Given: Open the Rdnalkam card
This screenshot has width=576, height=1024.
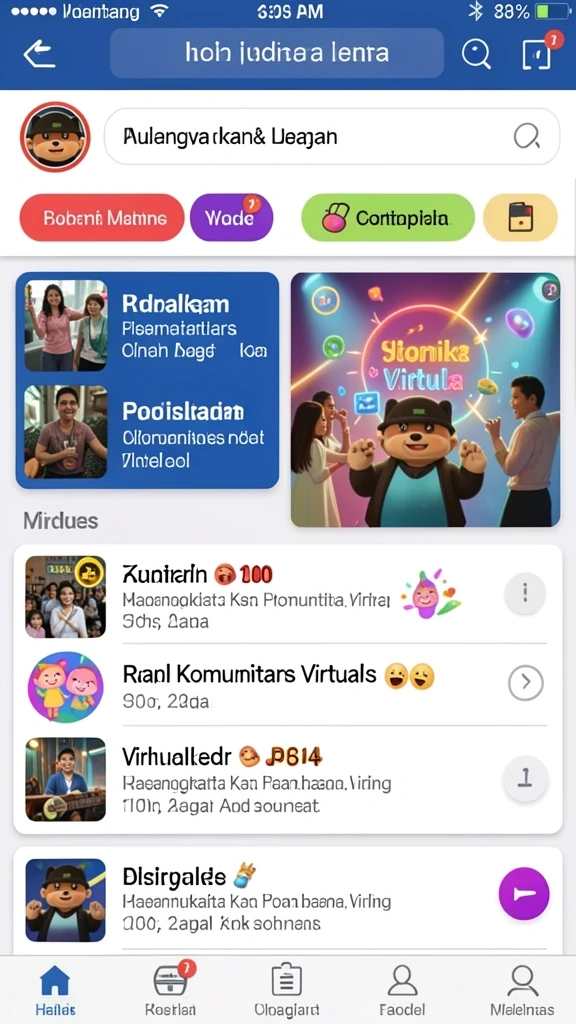Looking at the screenshot, I should click(148, 326).
